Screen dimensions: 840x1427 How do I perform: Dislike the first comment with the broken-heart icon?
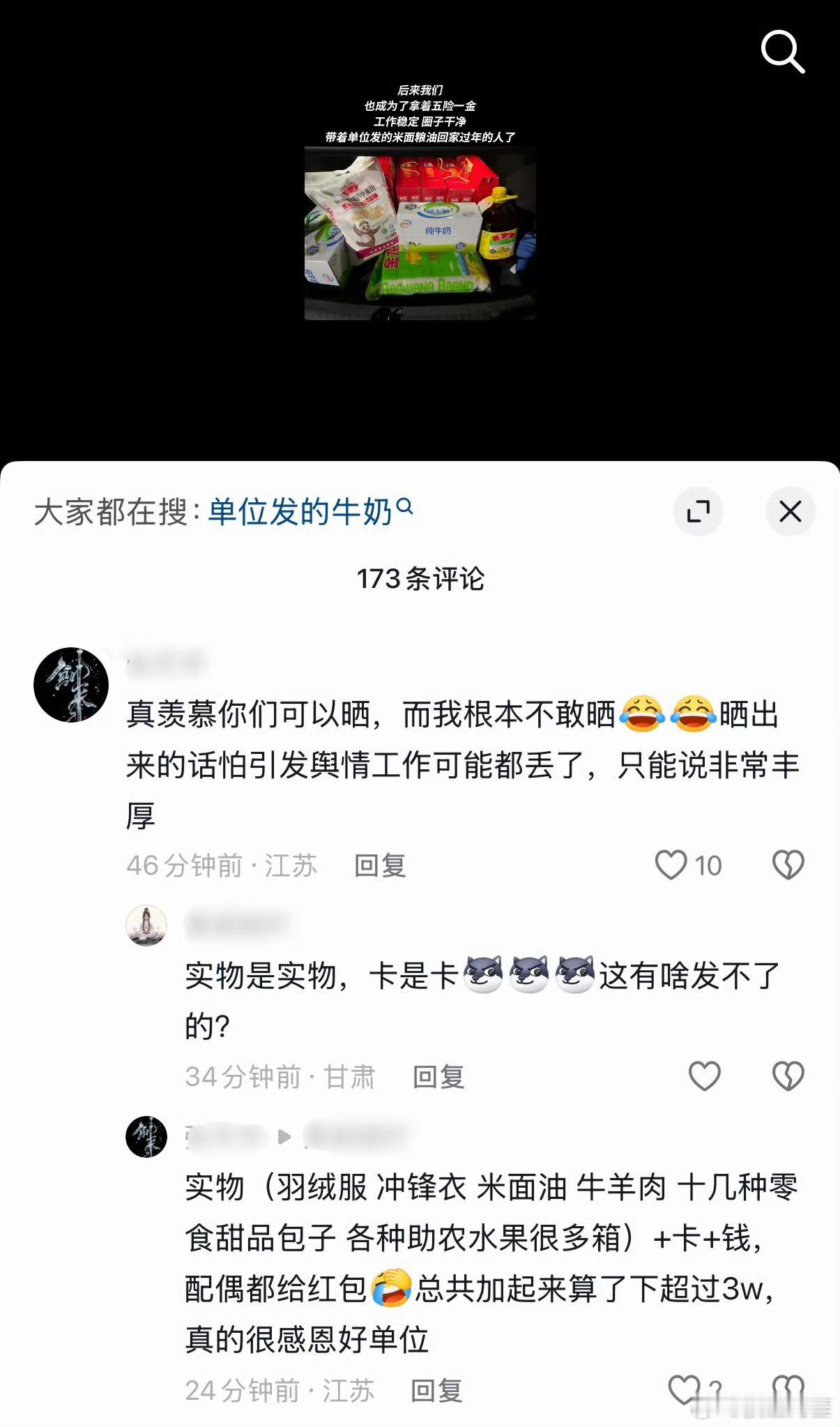(x=788, y=866)
